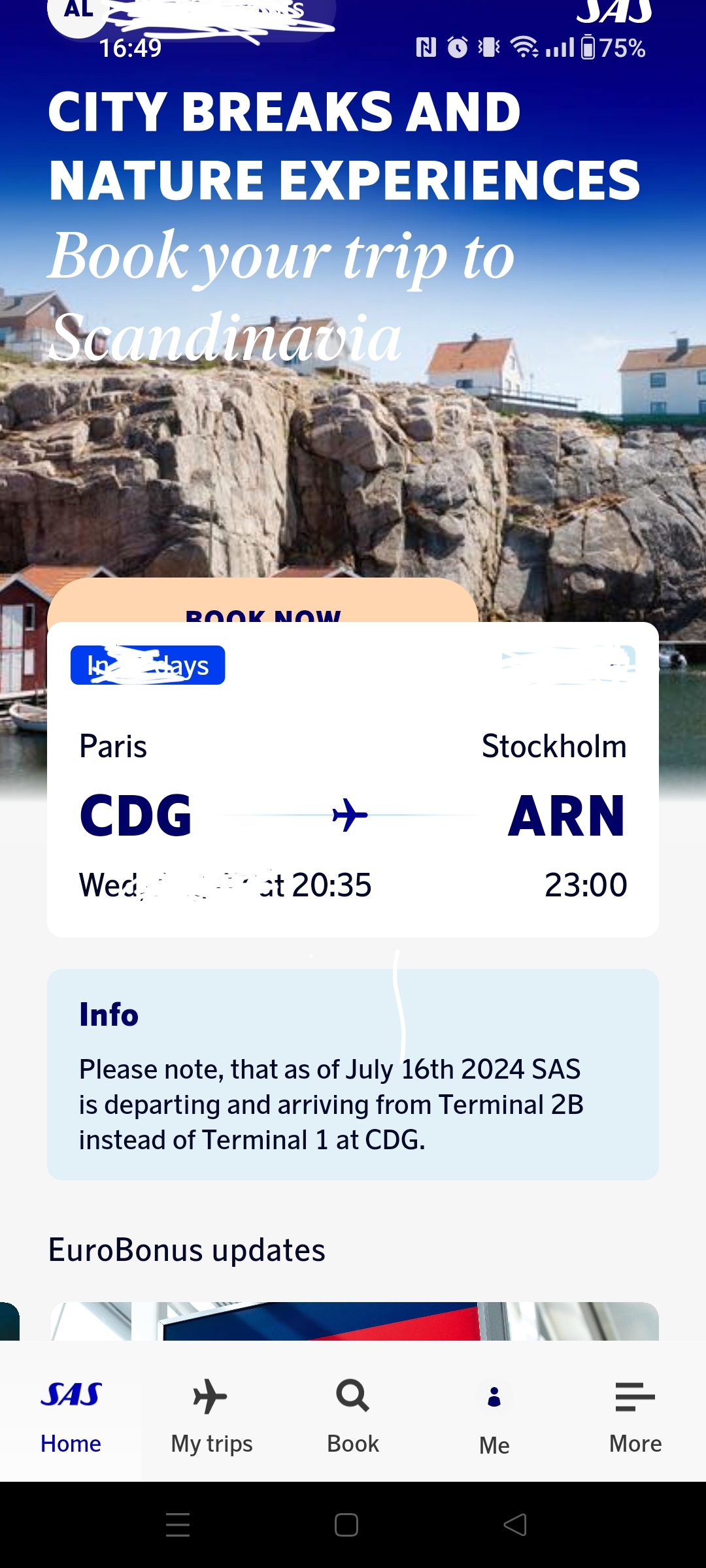Go to the Home tab

pyautogui.click(x=71, y=1413)
